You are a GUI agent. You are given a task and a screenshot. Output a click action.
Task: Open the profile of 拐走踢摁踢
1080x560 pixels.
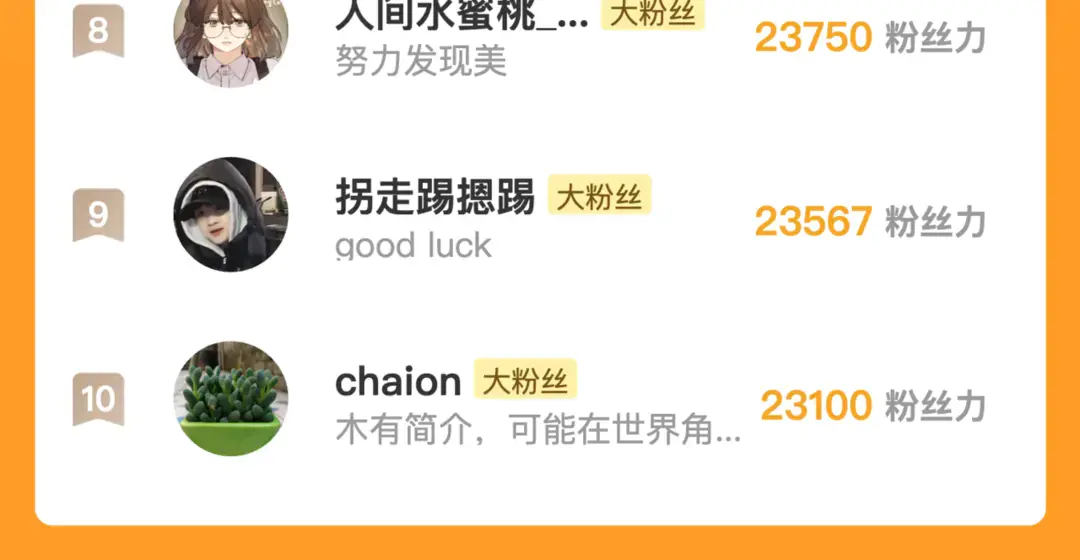tap(435, 197)
